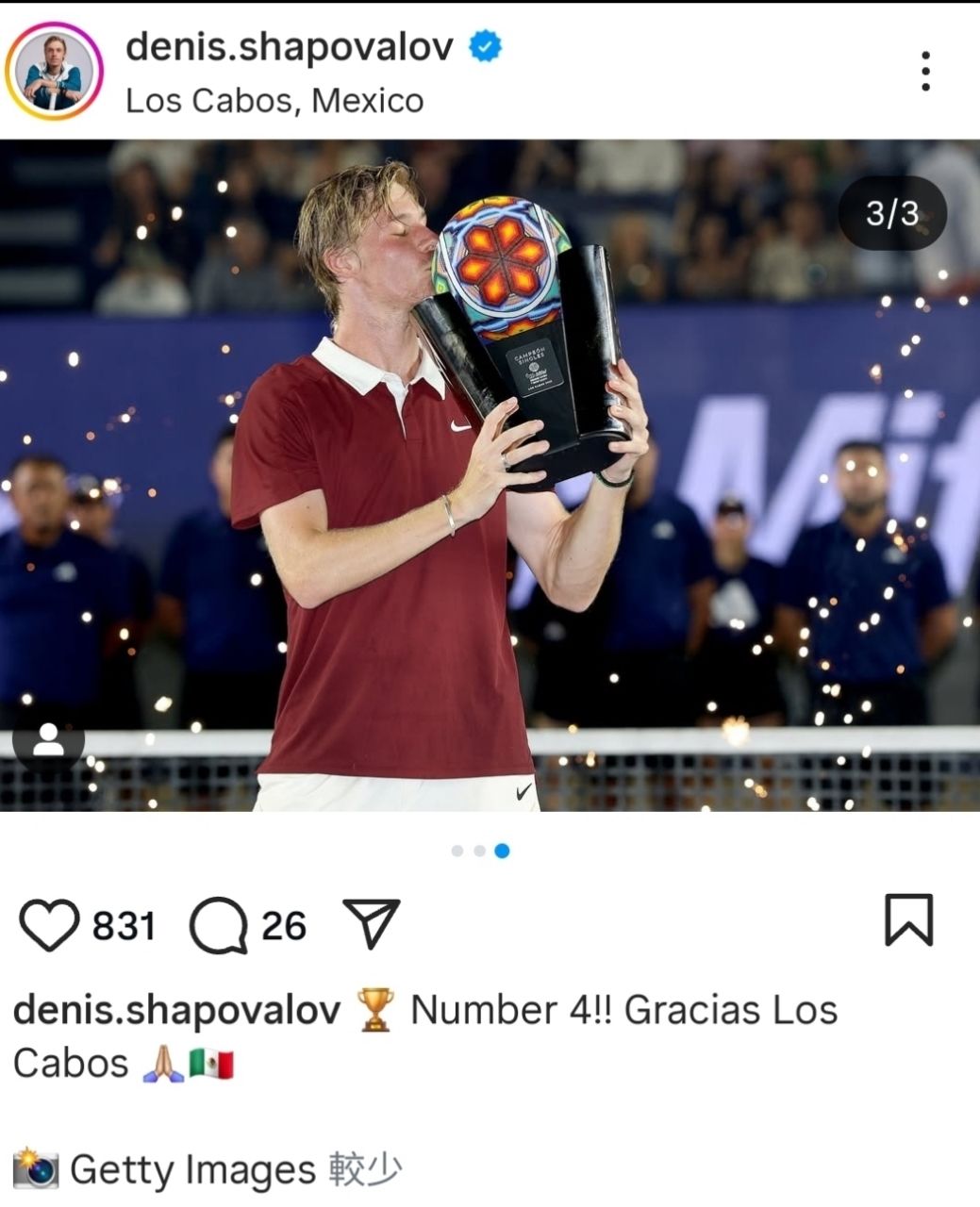
Task: Open the Los Cabos, Mexico location
Action: (274, 101)
